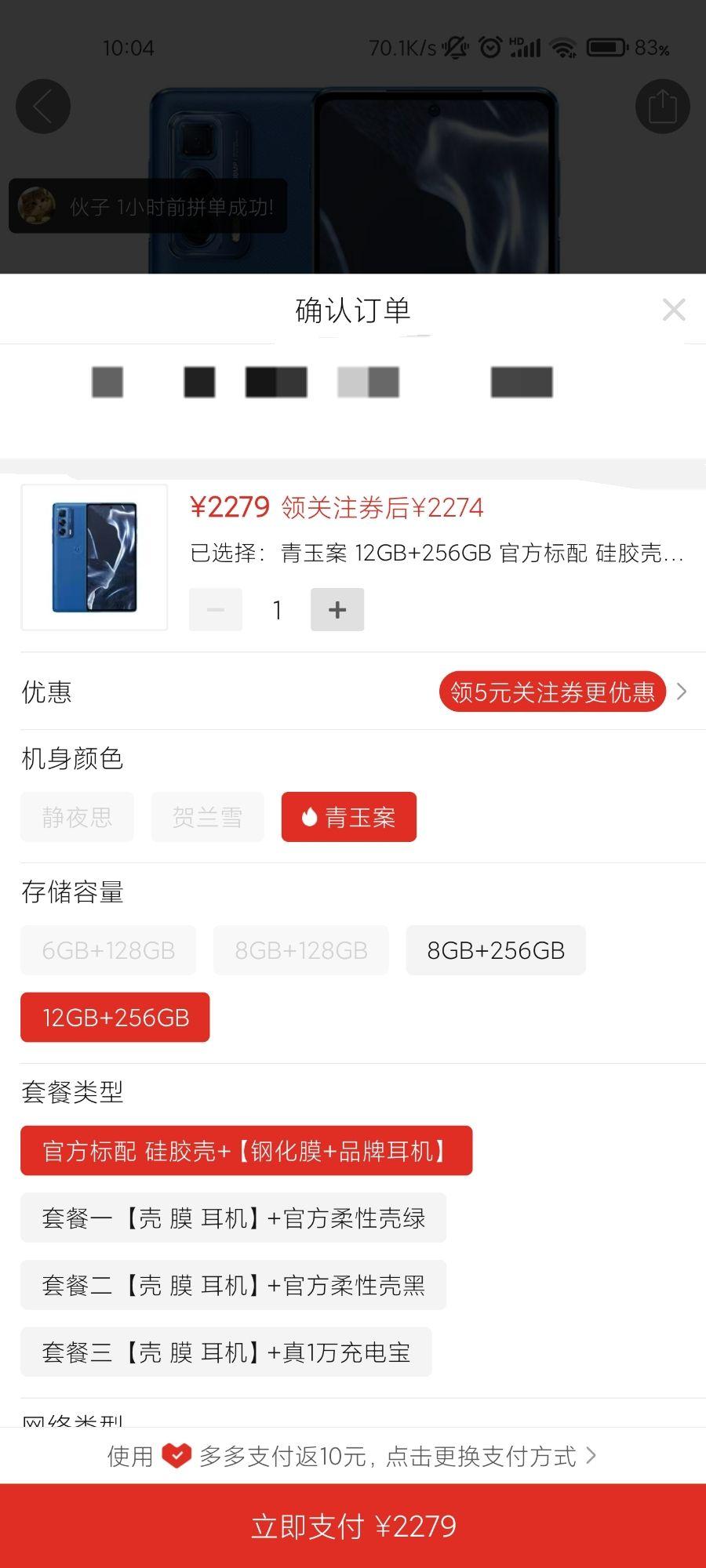Pick 套餐三 with 真1万充电宝

[226, 1352]
